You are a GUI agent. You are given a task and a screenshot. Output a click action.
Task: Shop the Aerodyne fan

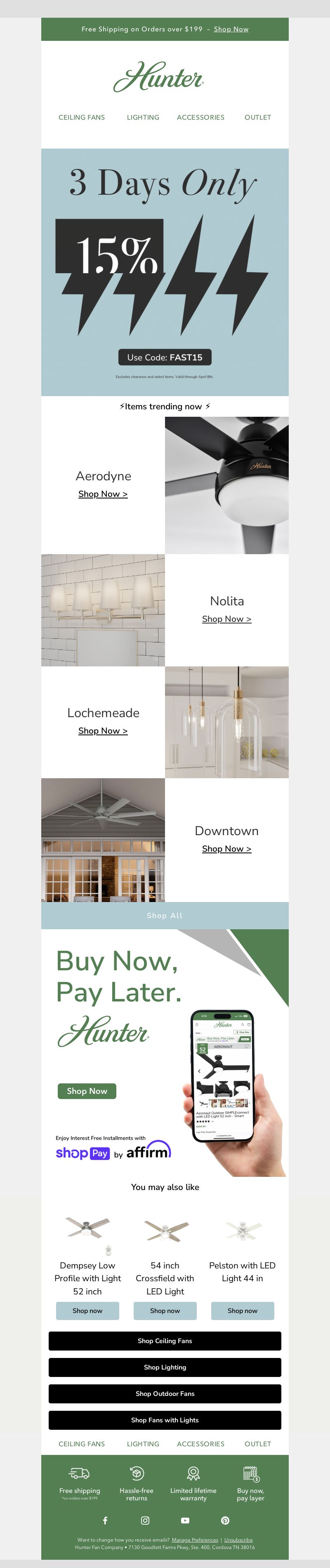point(103,494)
